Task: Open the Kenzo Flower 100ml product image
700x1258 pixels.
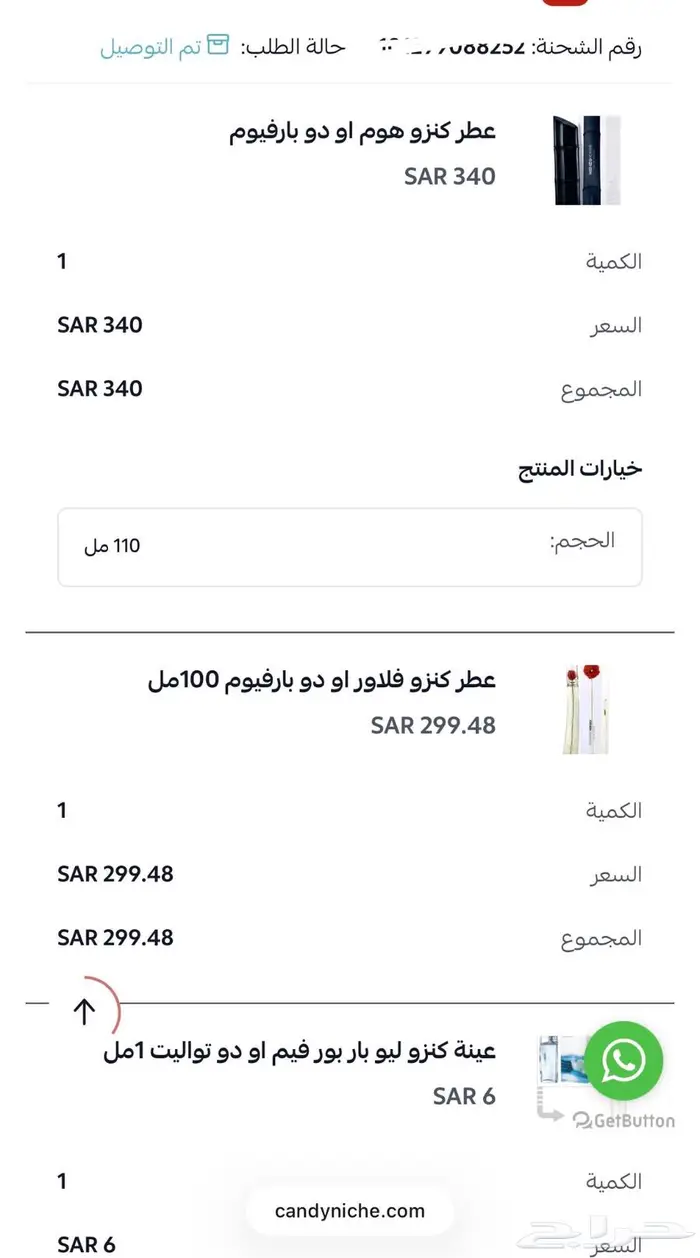Action: (x=585, y=709)
